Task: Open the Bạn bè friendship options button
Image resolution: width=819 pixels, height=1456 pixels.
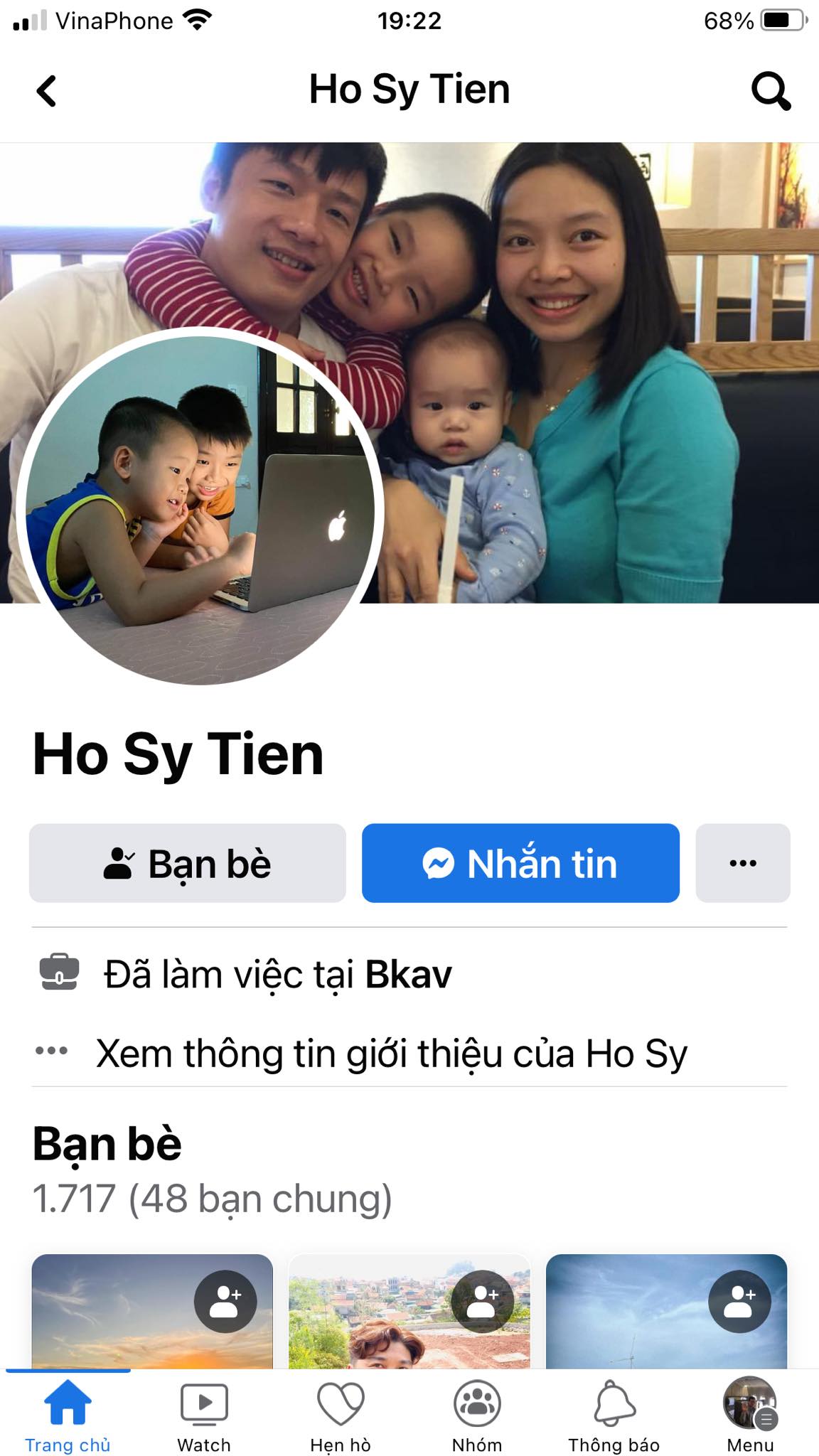Action: pyautogui.click(x=188, y=863)
